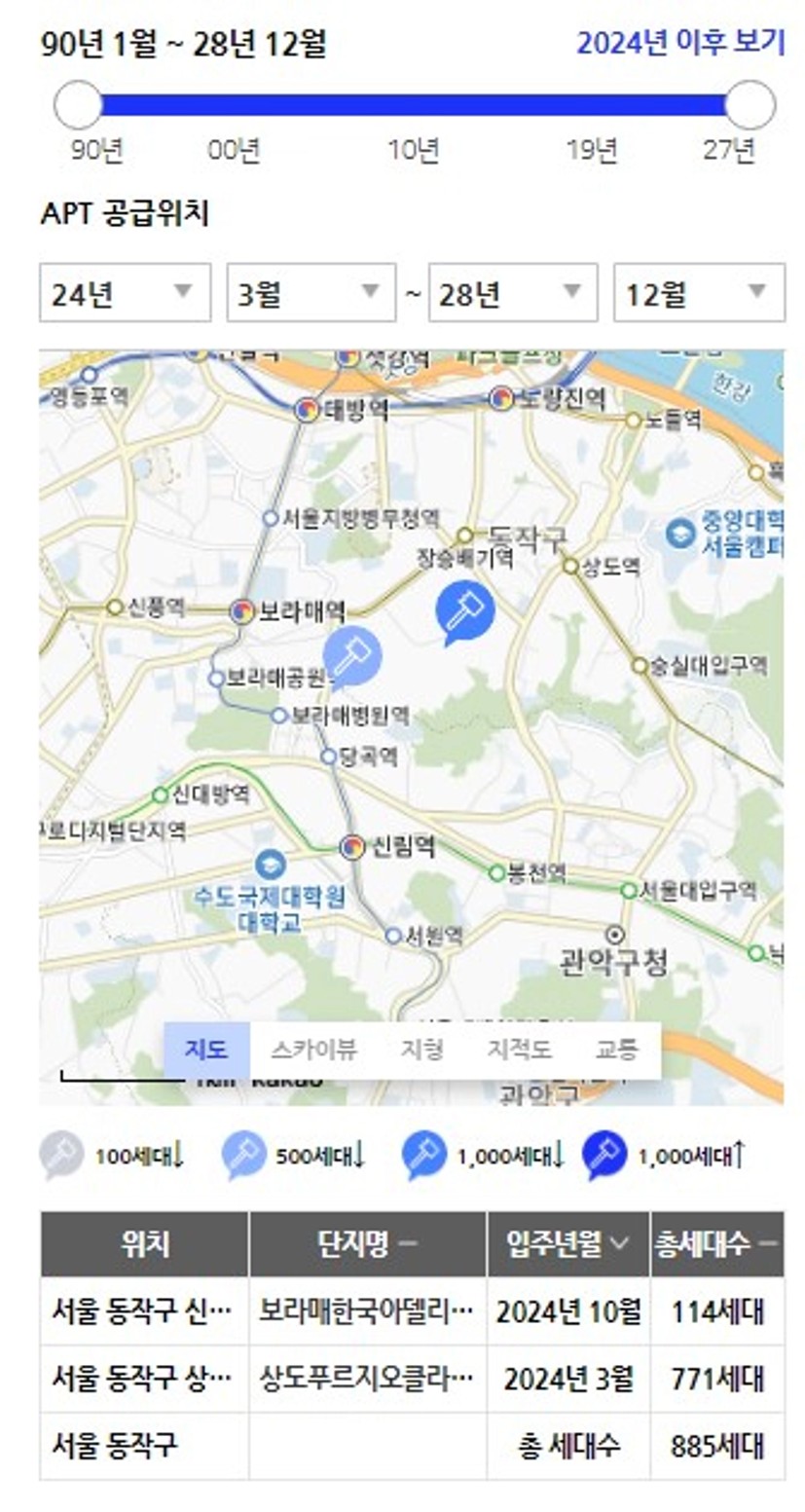Sort the table by 단지명
The width and height of the screenshot is (805, 1512).
pos(367,1244)
